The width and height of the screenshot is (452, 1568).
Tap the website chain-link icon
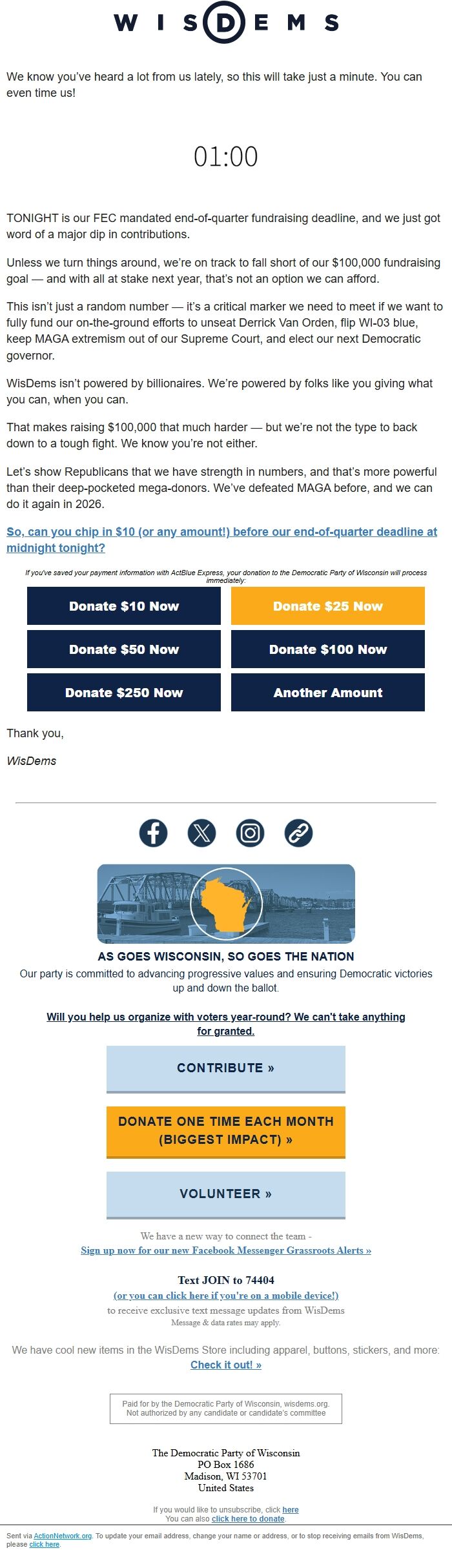coord(298,833)
